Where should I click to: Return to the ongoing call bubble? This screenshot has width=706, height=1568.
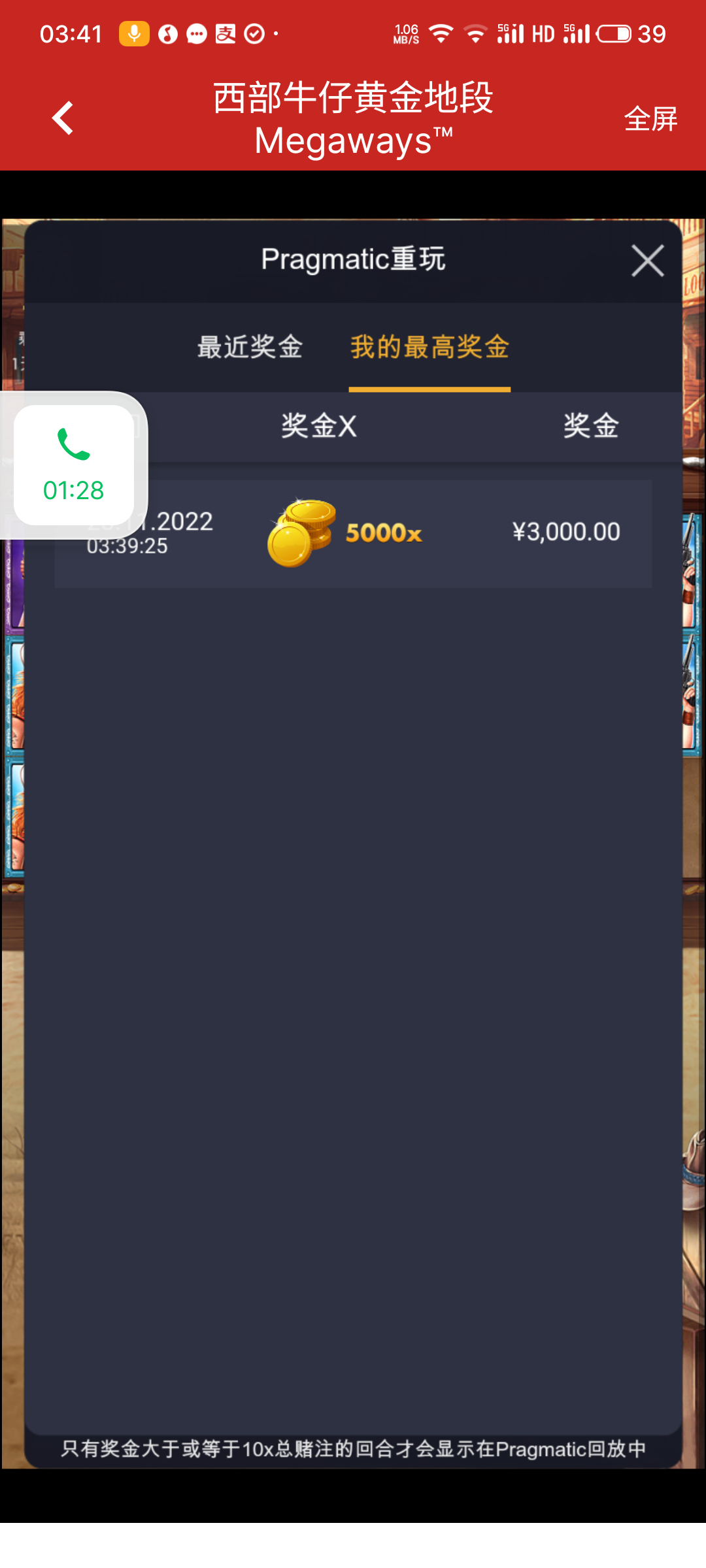(x=74, y=465)
